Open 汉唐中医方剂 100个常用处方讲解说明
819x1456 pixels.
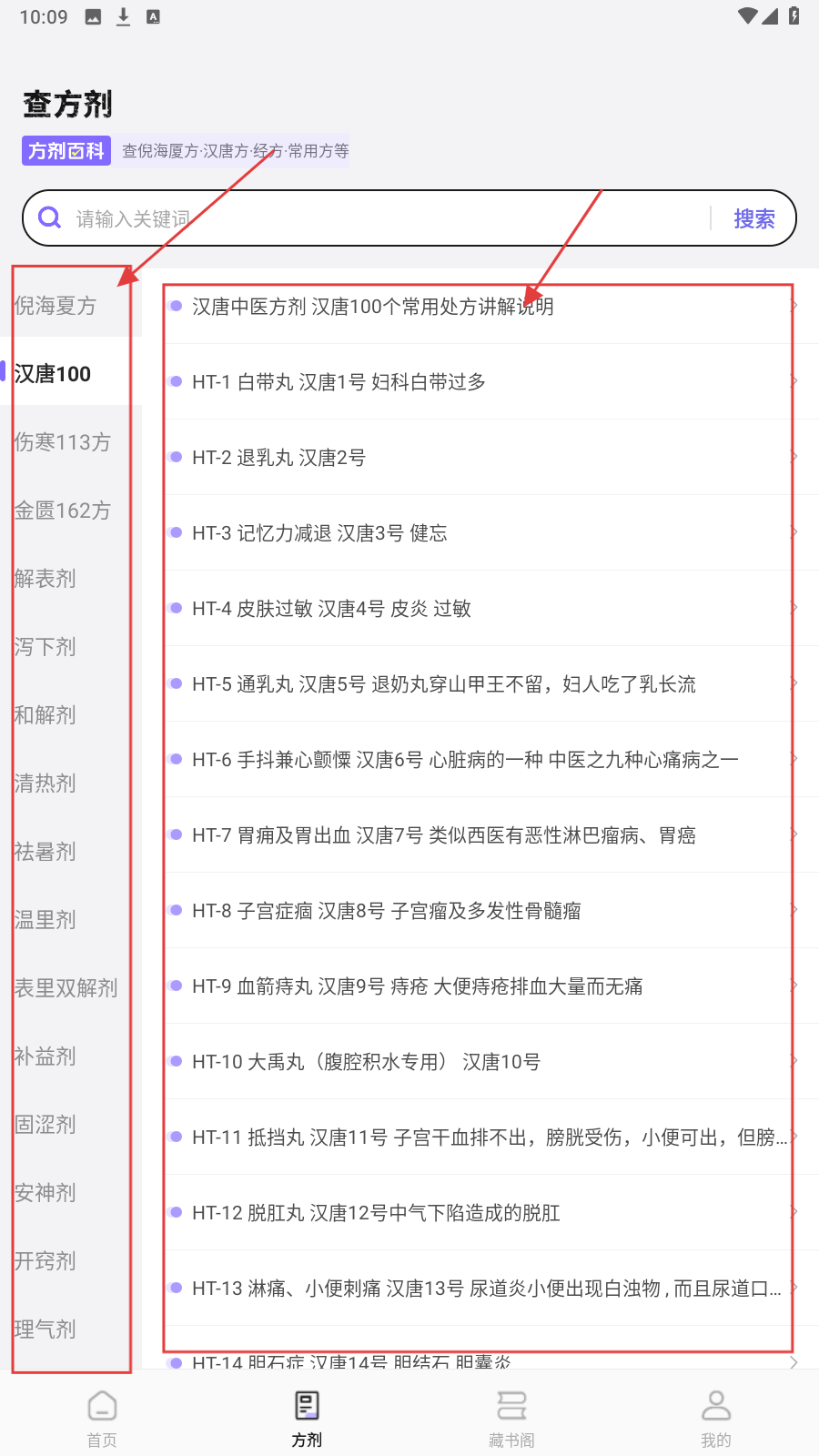[x=373, y=307]
